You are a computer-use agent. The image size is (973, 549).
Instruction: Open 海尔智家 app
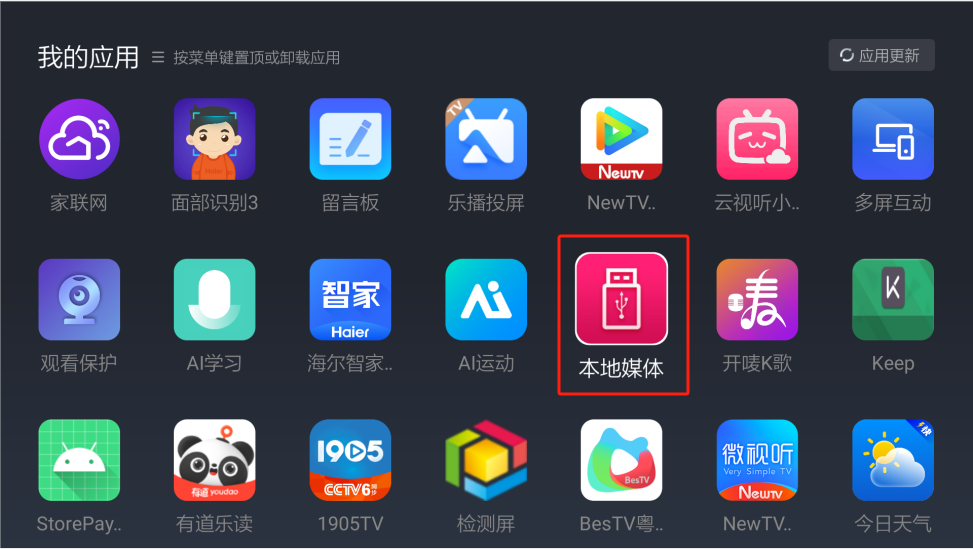[350, 300]
